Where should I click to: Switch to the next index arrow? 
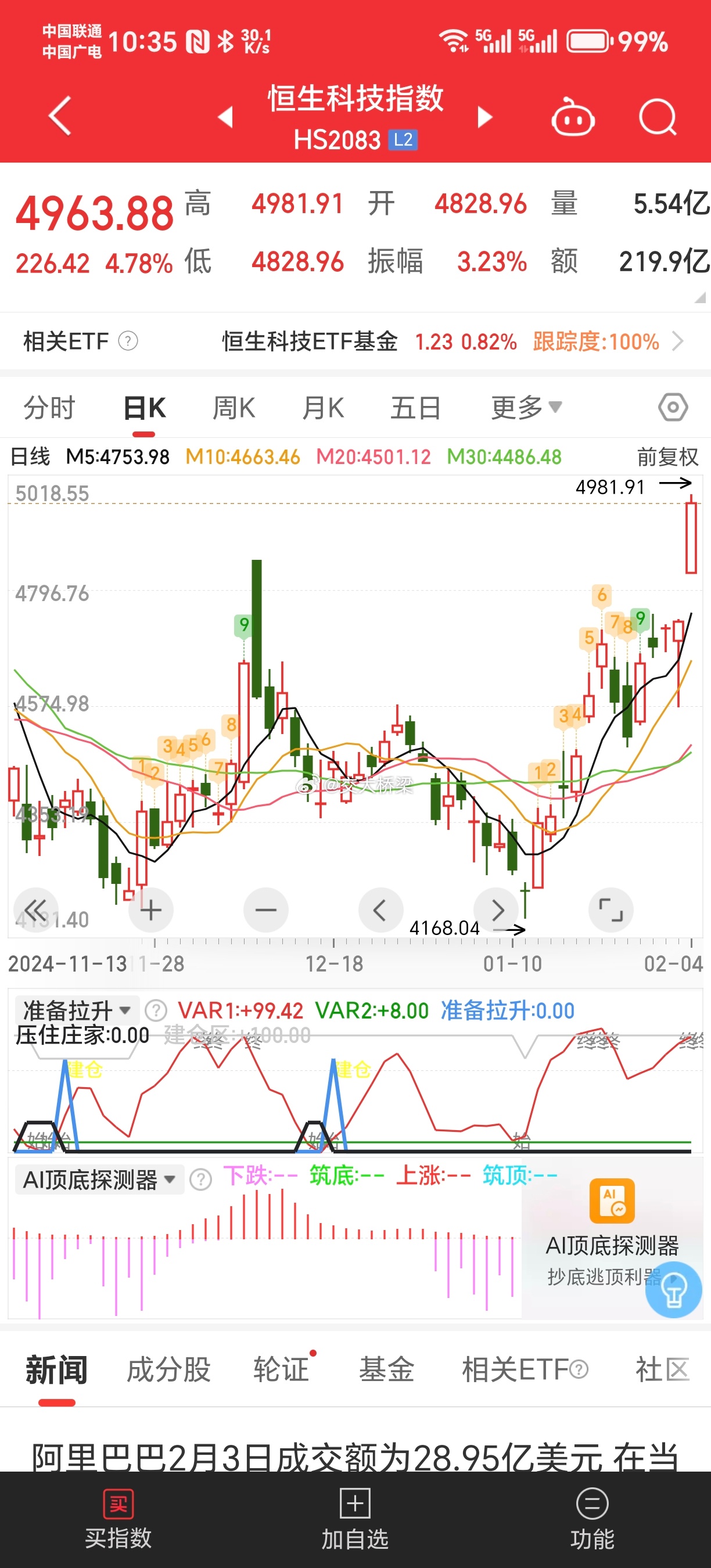tap(484, 117)
